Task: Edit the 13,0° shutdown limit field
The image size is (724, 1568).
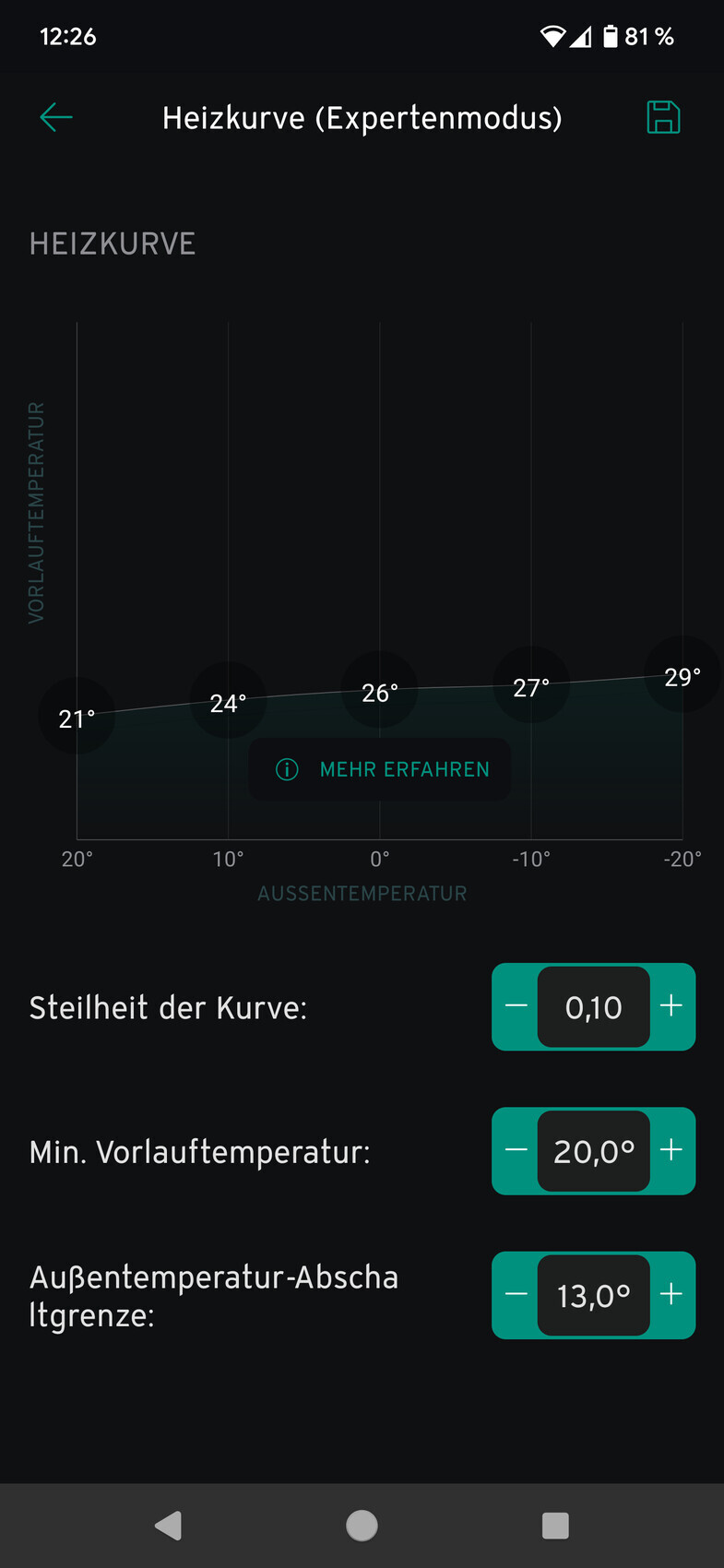Action: coord(594,1296)
